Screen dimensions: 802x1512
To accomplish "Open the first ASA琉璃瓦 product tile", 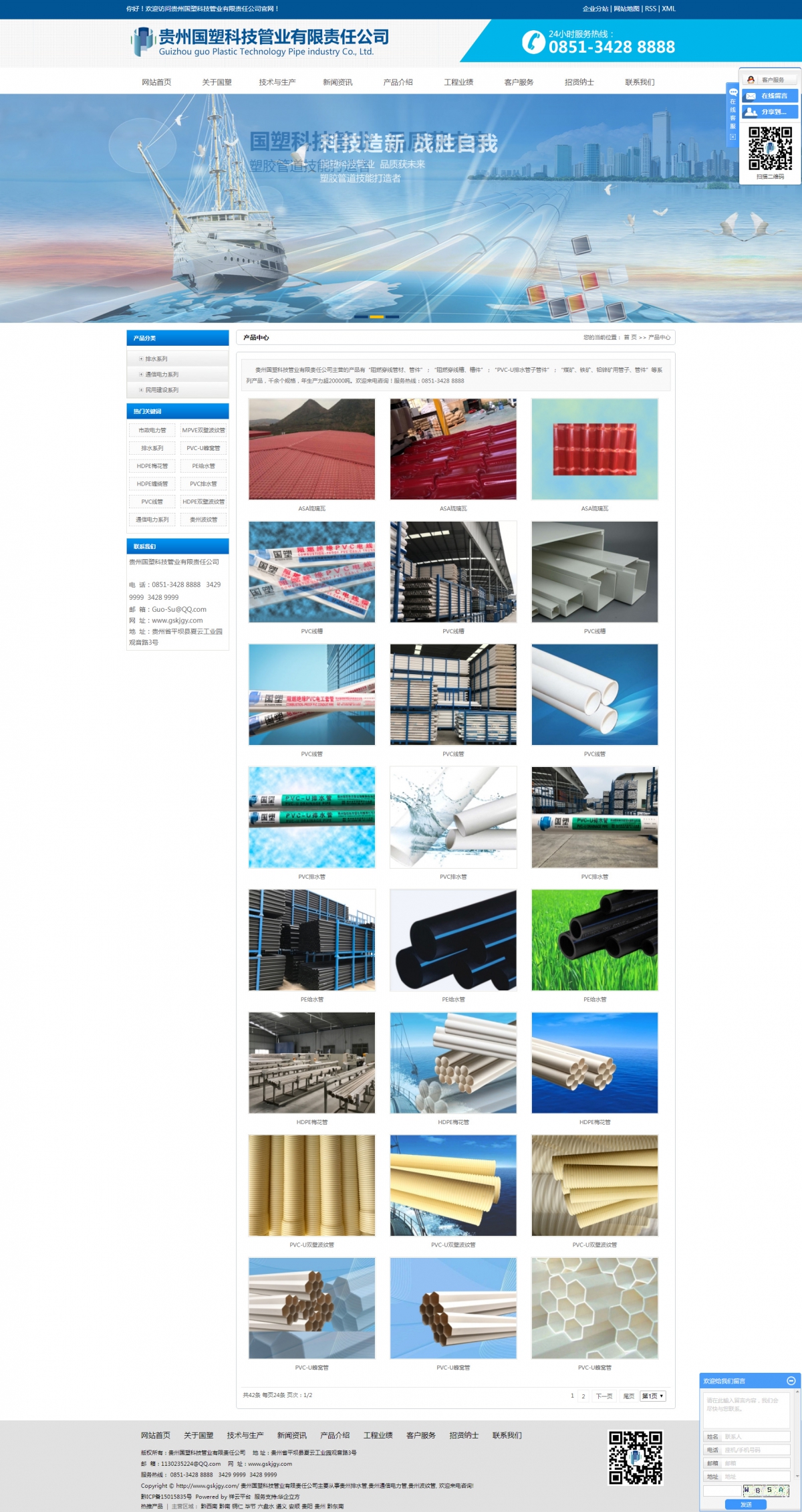I will (311, 449).
